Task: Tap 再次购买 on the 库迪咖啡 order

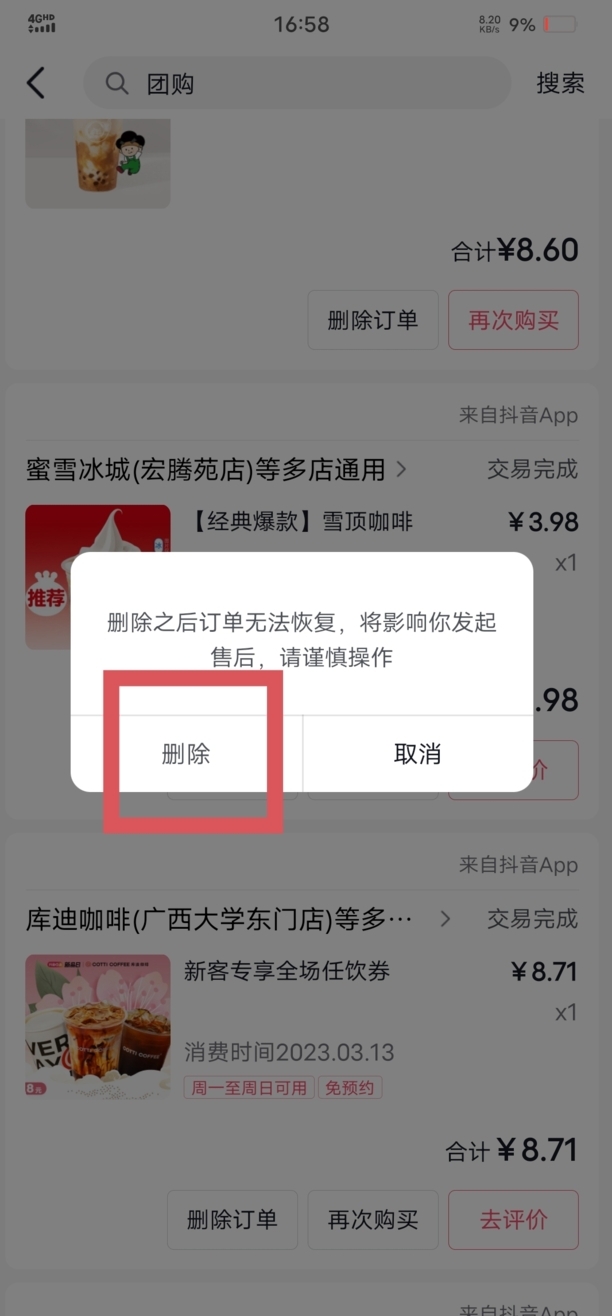Action: coord(372,1219)
